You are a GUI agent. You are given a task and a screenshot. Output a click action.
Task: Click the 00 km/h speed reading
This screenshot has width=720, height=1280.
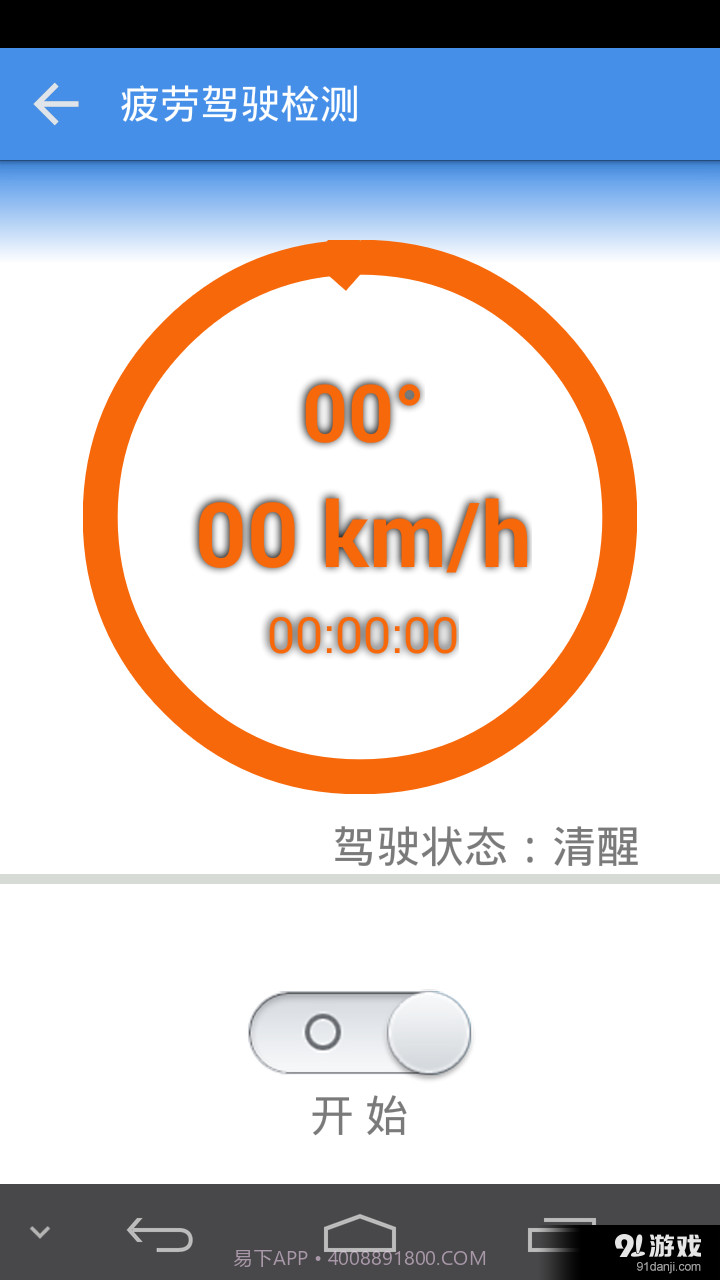click(x=360, y=533)
